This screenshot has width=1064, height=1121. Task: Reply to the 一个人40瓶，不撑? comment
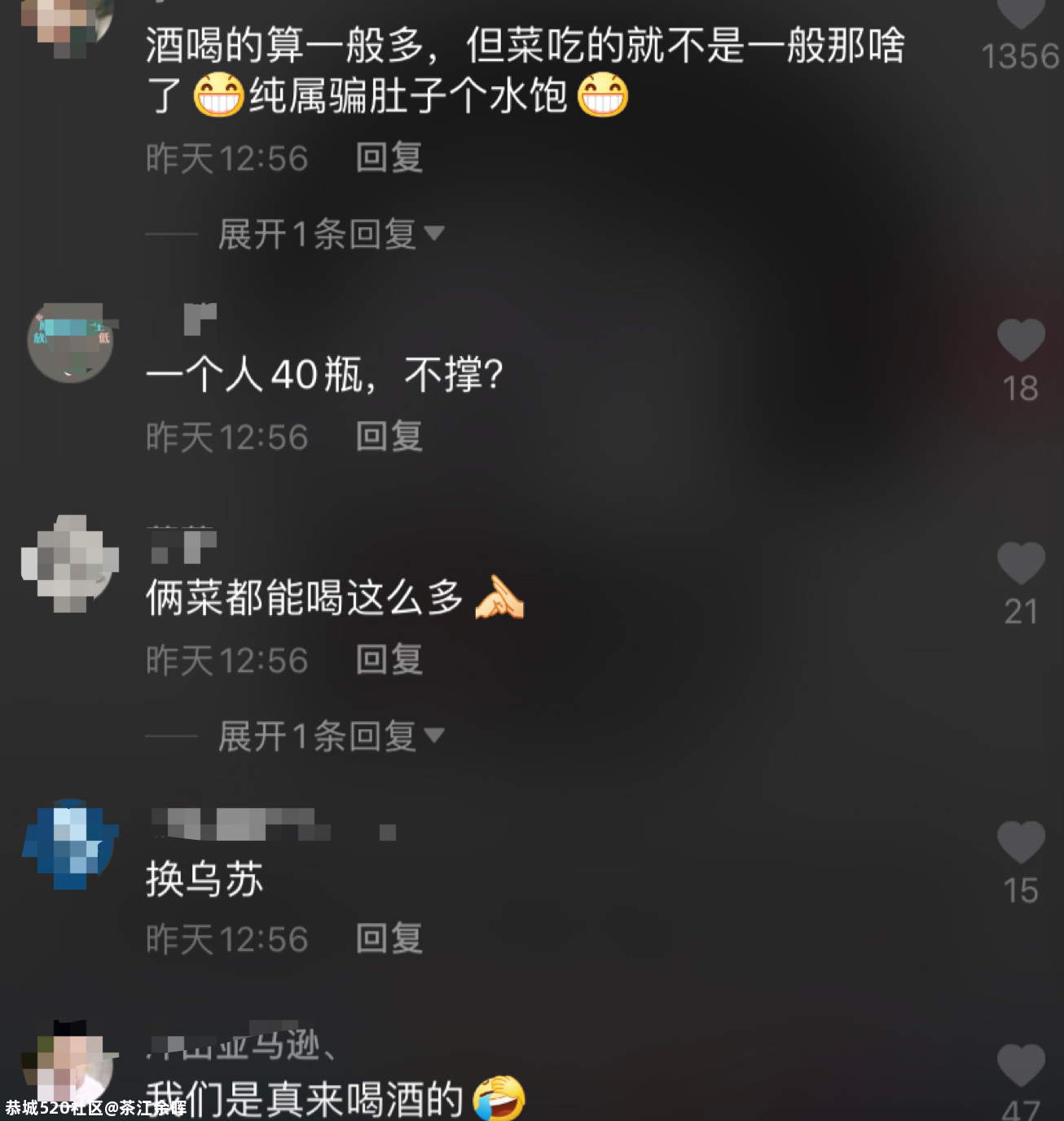[x=389, y=437]
